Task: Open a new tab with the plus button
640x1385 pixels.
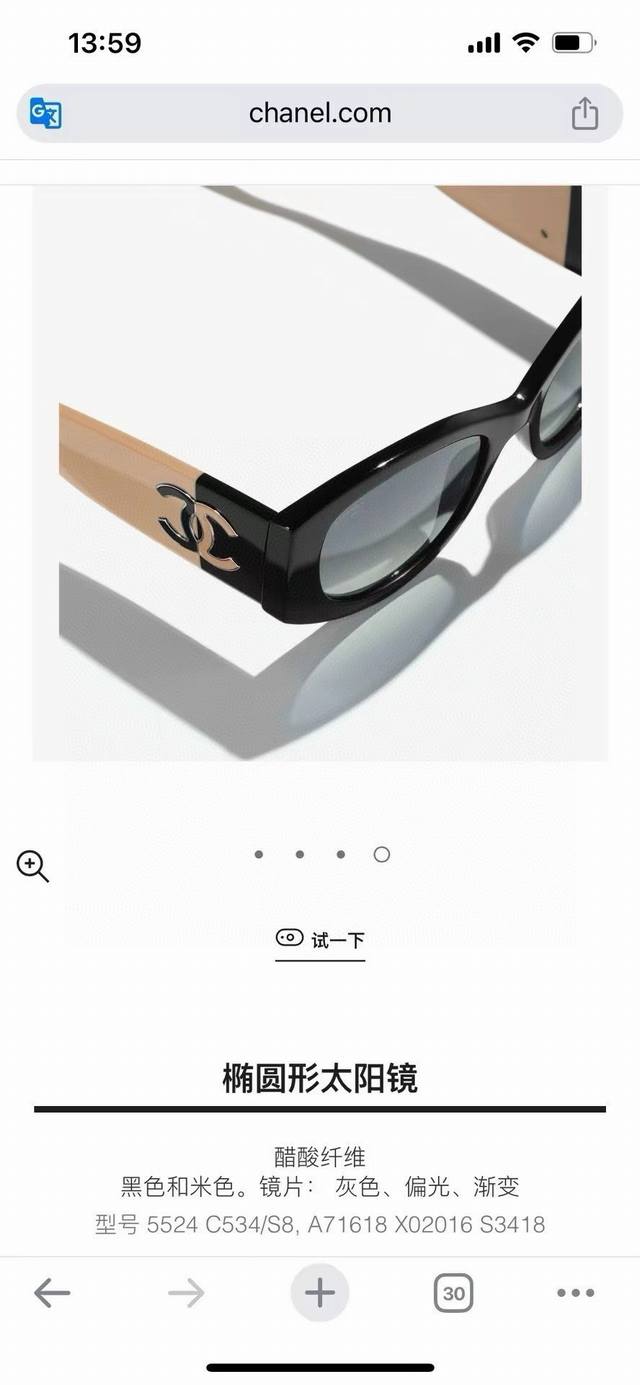Action: 320,1293
